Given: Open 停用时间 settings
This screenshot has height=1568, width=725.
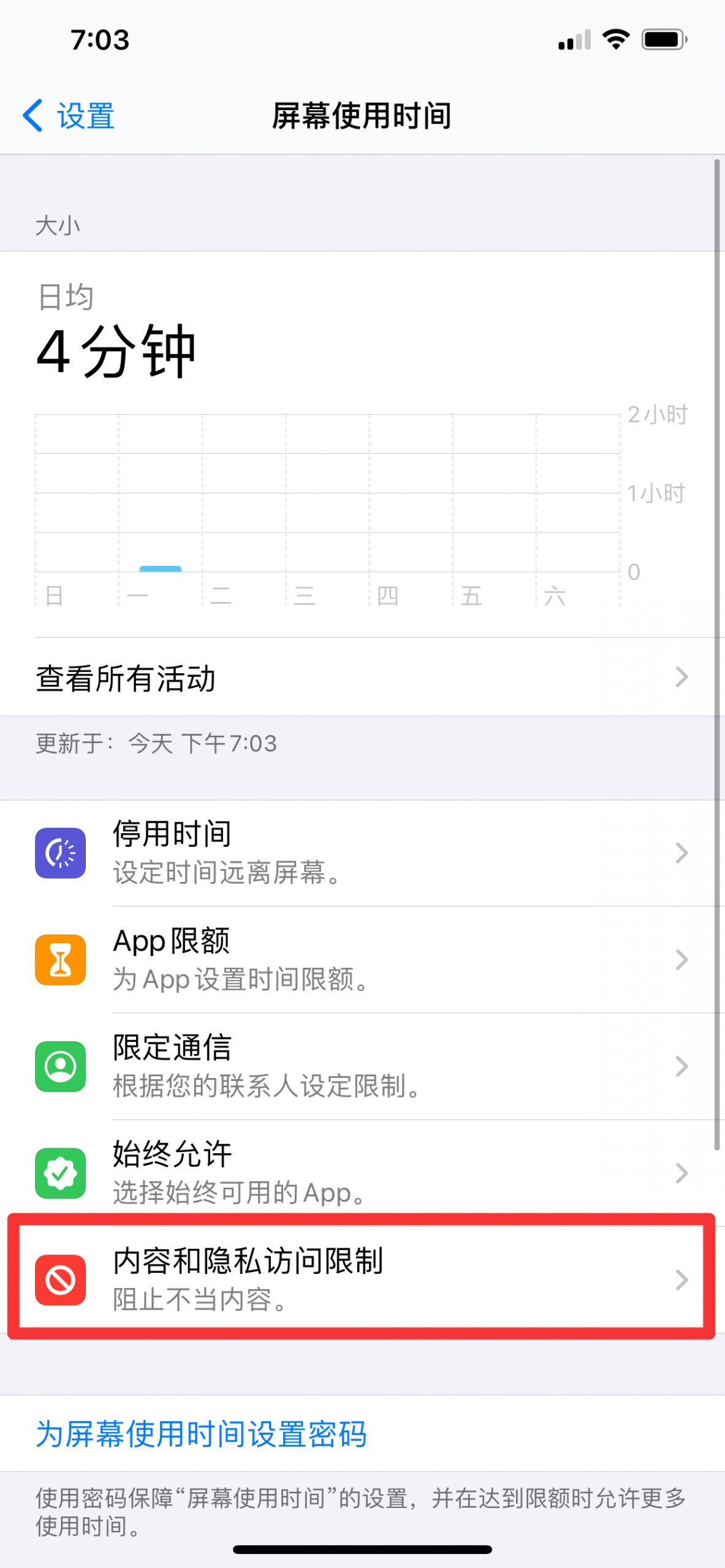Looking at the screenshot, I should coord(362,853).
